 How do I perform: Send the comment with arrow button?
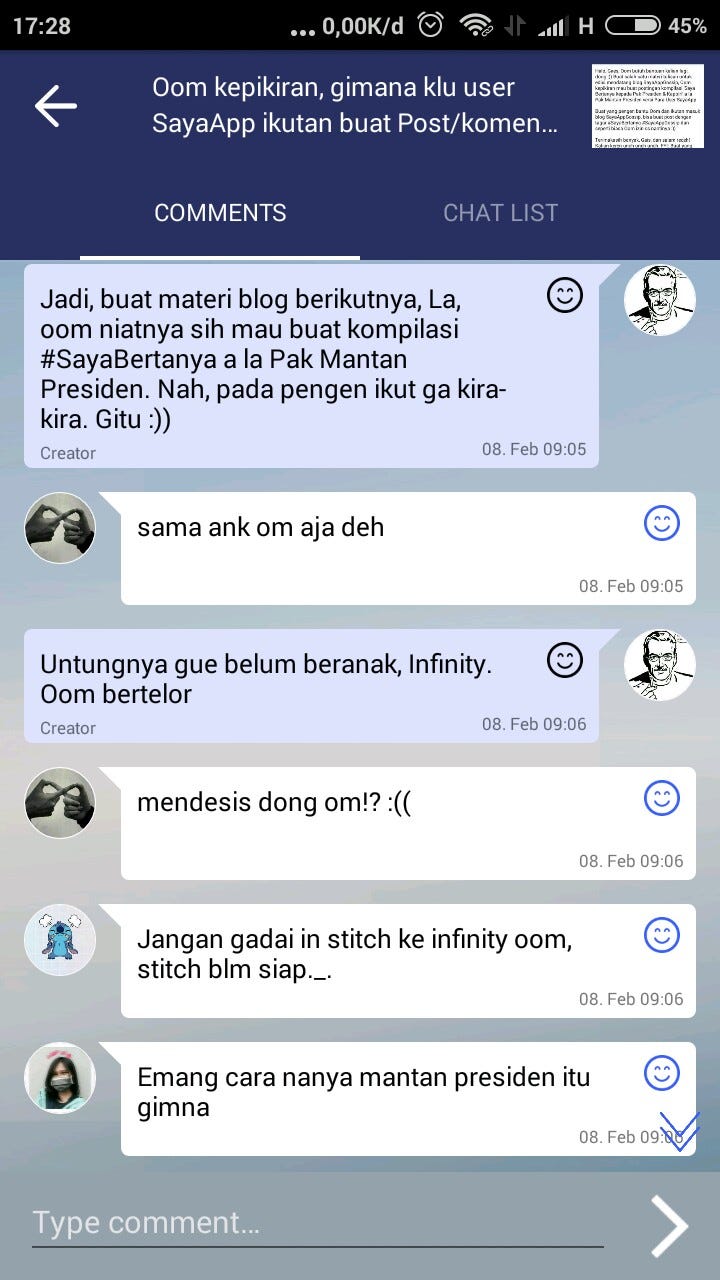[x=669, y=1225]
